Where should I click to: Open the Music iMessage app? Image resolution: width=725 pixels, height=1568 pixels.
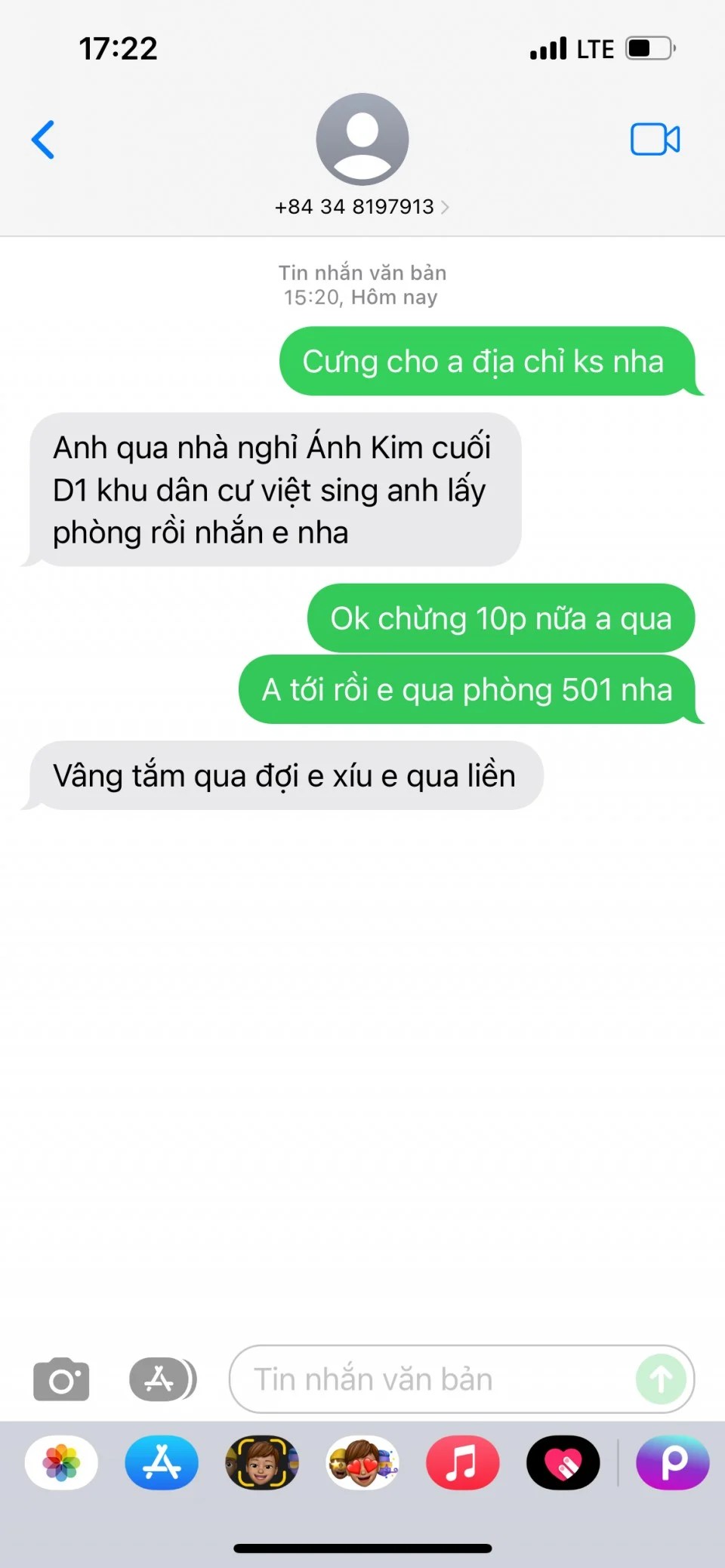(x=462, y=1462)
